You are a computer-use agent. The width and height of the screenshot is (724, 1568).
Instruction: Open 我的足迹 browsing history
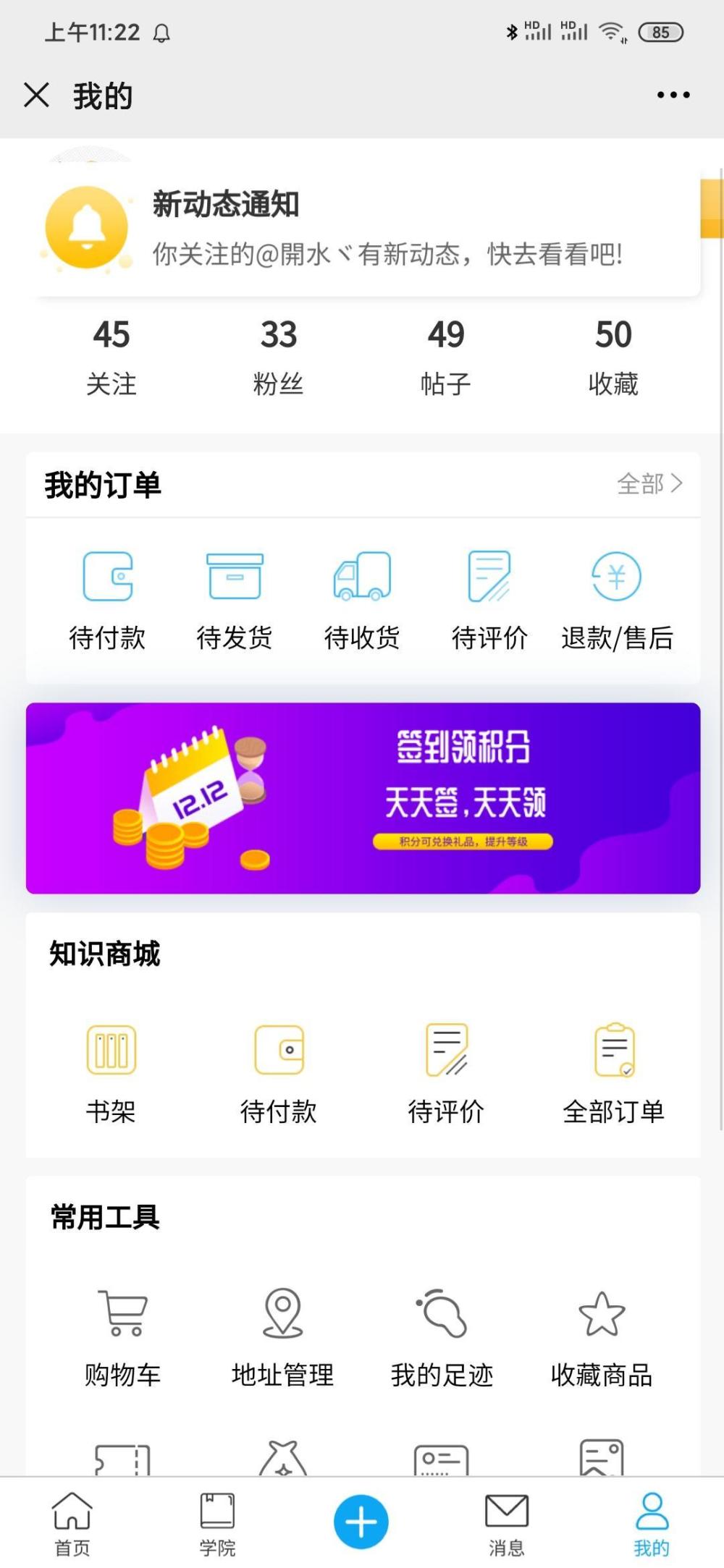(x=442, y=1337)
